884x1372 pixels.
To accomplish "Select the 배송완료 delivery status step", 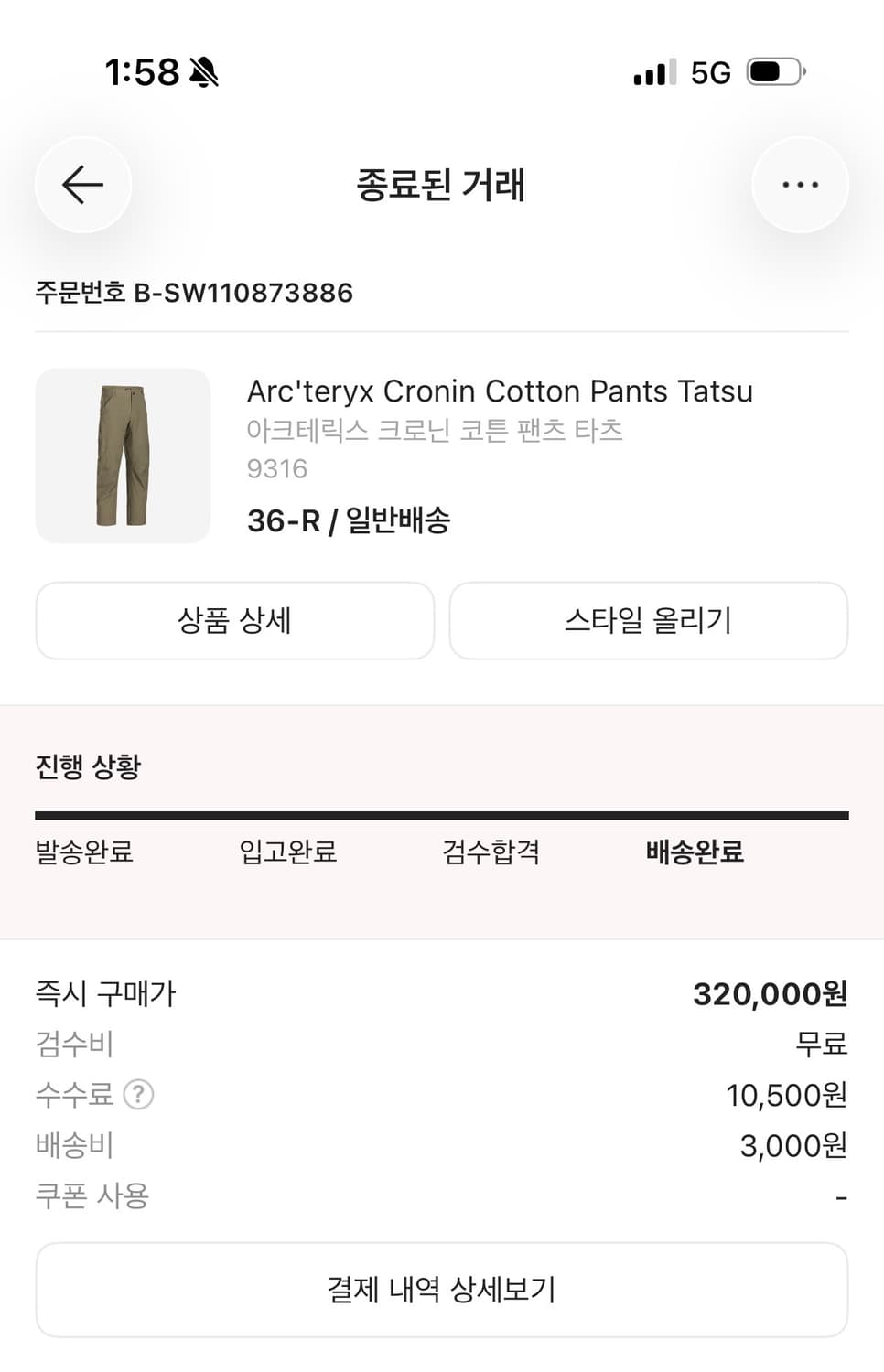I will click(695, 852).
